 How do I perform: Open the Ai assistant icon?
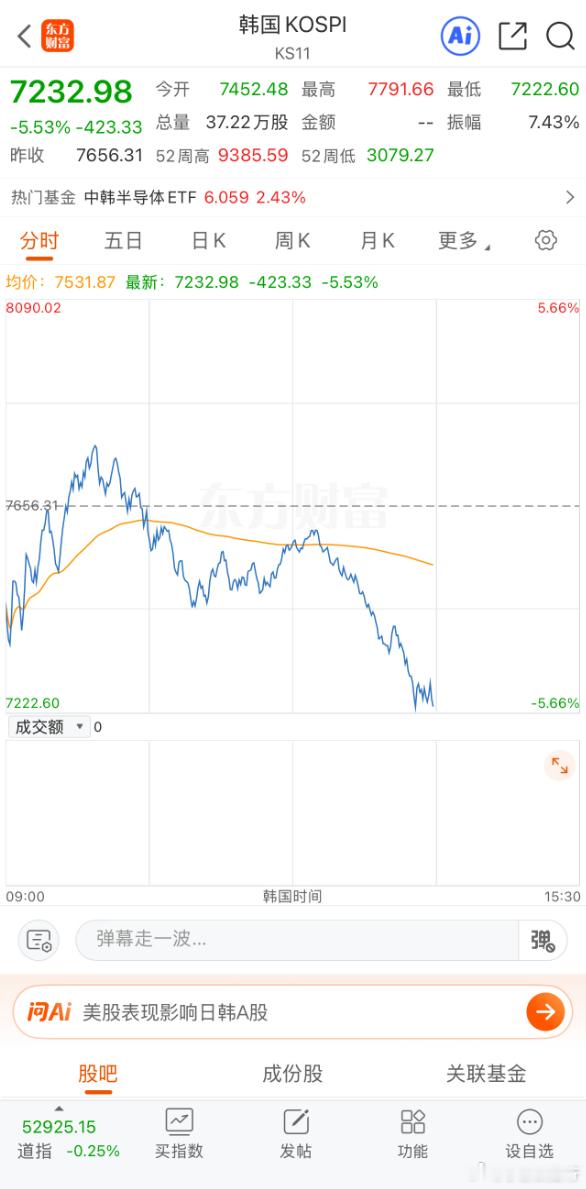point(461,35)
